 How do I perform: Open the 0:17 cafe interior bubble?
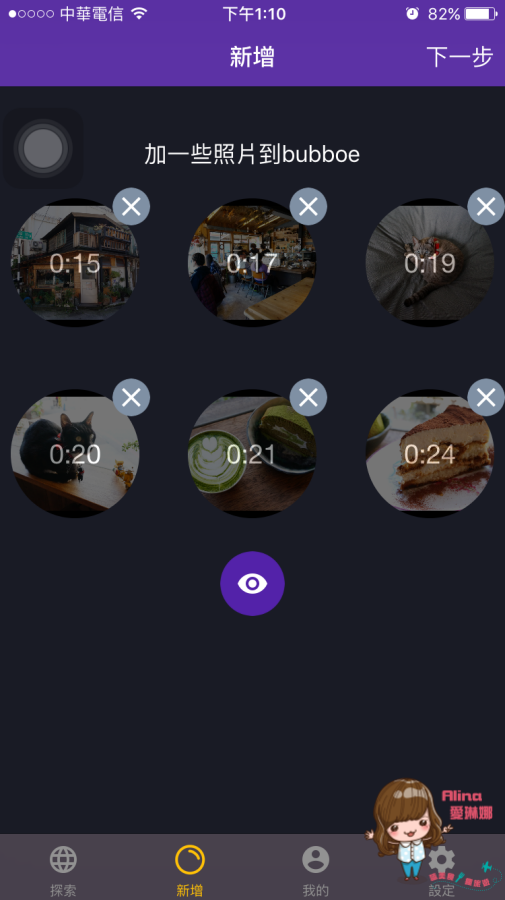(x=252, y=263)
